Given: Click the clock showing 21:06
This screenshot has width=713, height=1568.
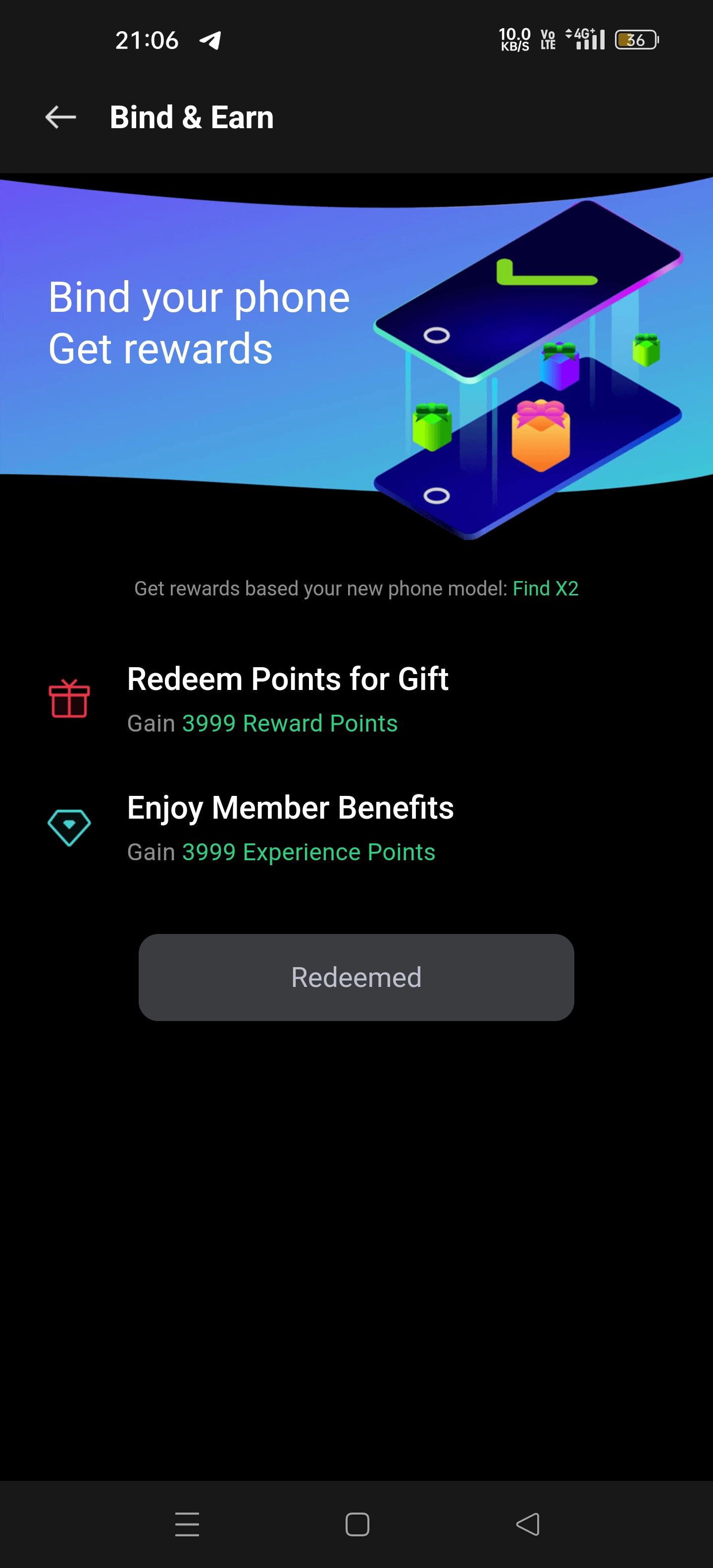Looking at the screenshot, I should click(148, 40).
